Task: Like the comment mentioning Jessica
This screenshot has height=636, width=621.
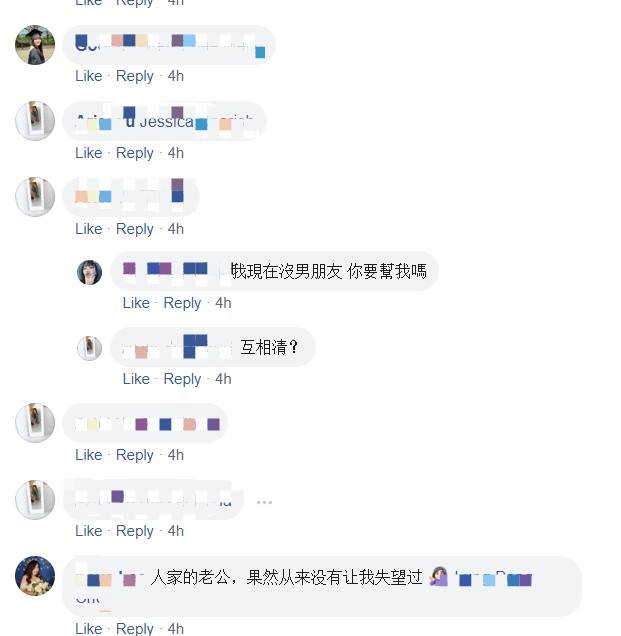Action: click(x=88, y=153)
